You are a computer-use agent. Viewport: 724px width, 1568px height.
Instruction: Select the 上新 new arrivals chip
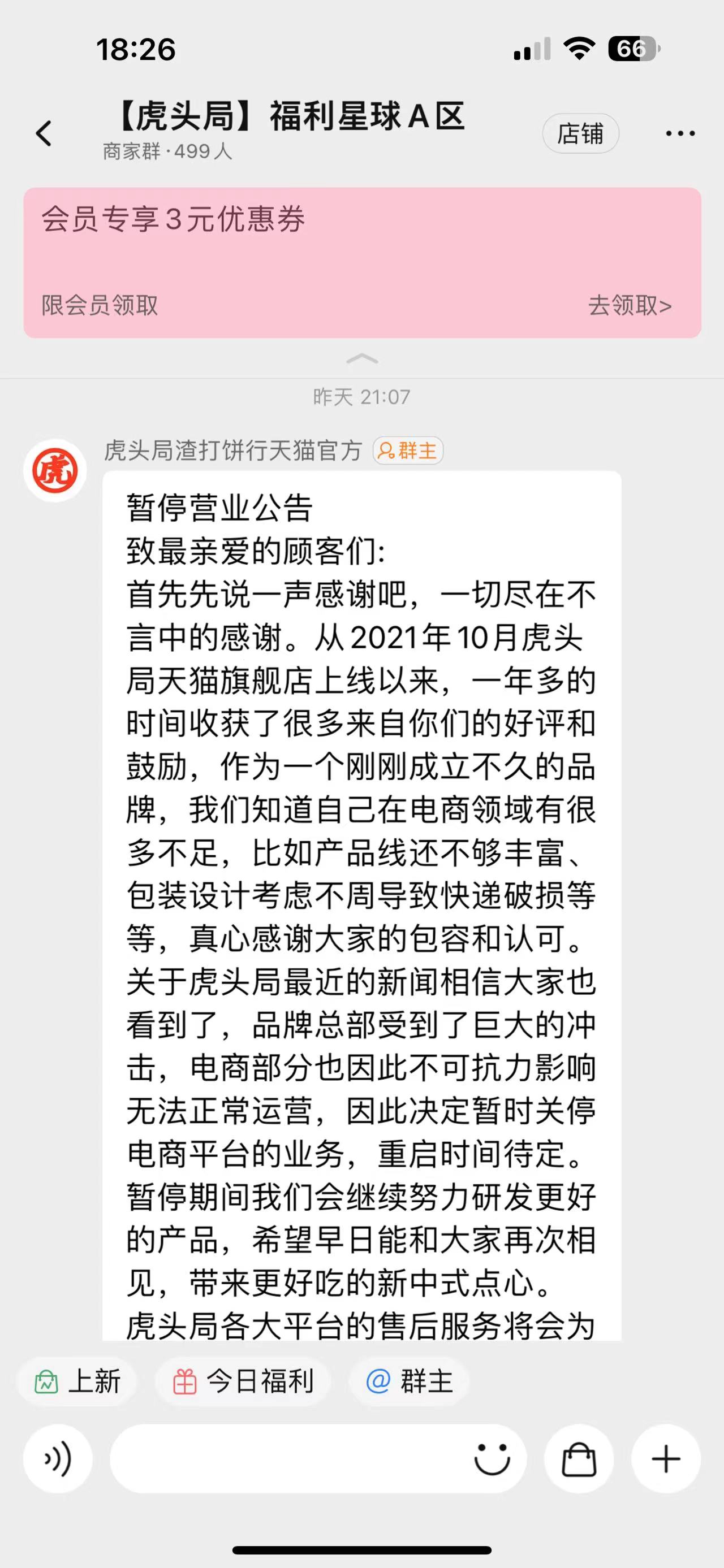(77, 1381)
